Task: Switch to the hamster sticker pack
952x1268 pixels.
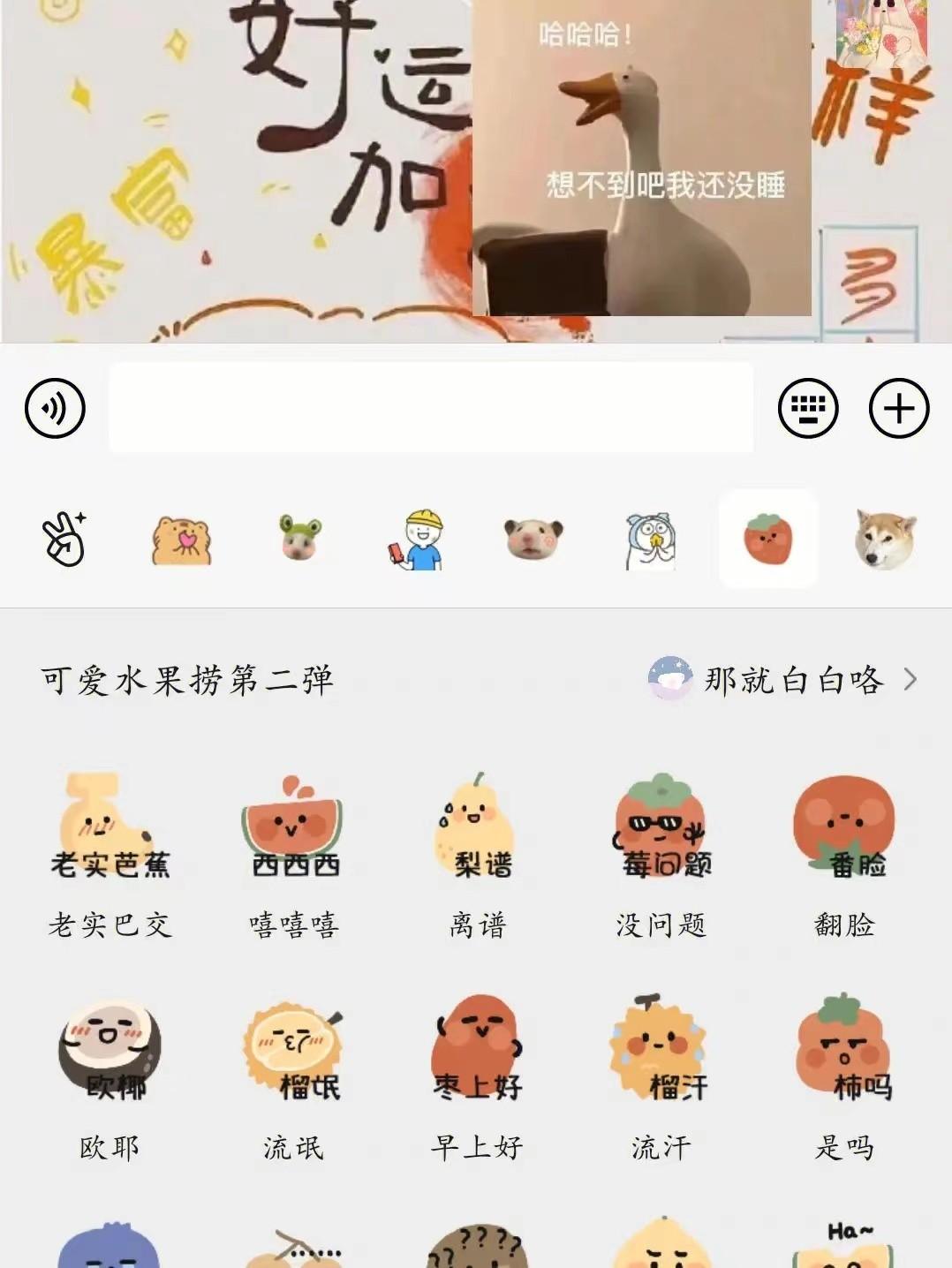Action: click(x=533, y=540)
